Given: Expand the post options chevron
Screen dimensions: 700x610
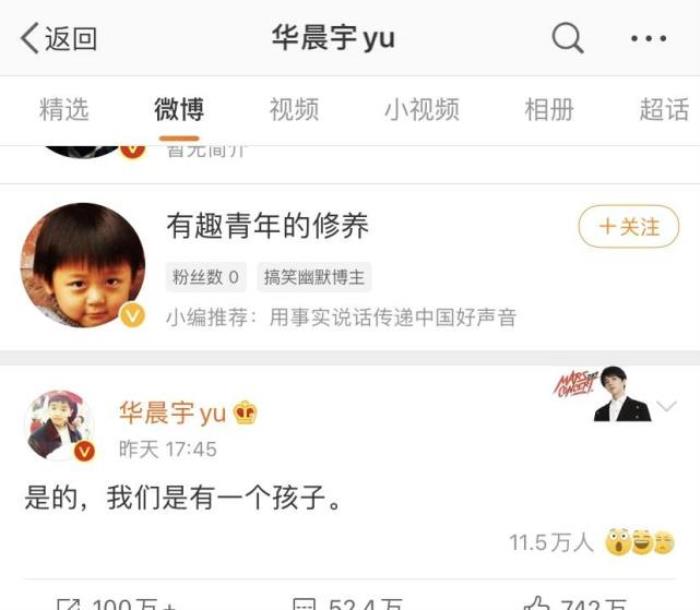Looking at the screenshot, I should point(667,406).
